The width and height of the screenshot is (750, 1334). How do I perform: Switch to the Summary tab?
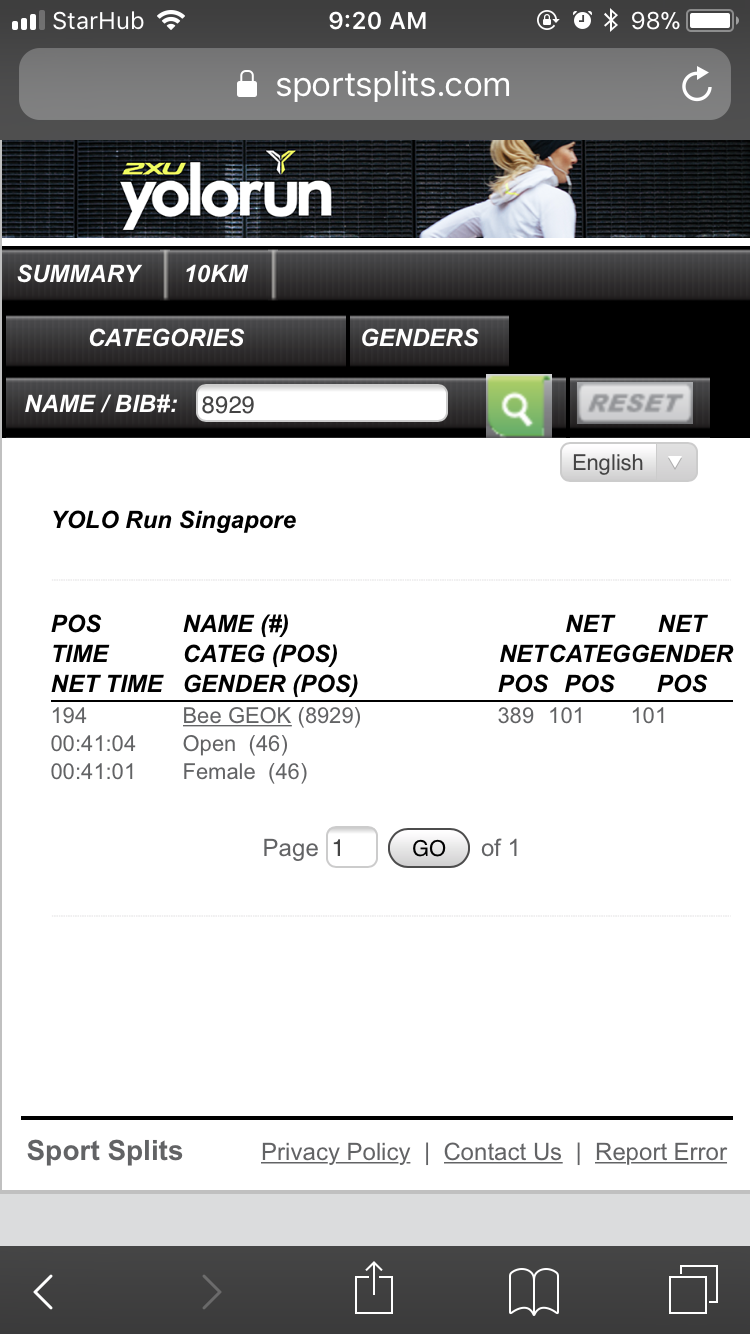pos(81,274)
